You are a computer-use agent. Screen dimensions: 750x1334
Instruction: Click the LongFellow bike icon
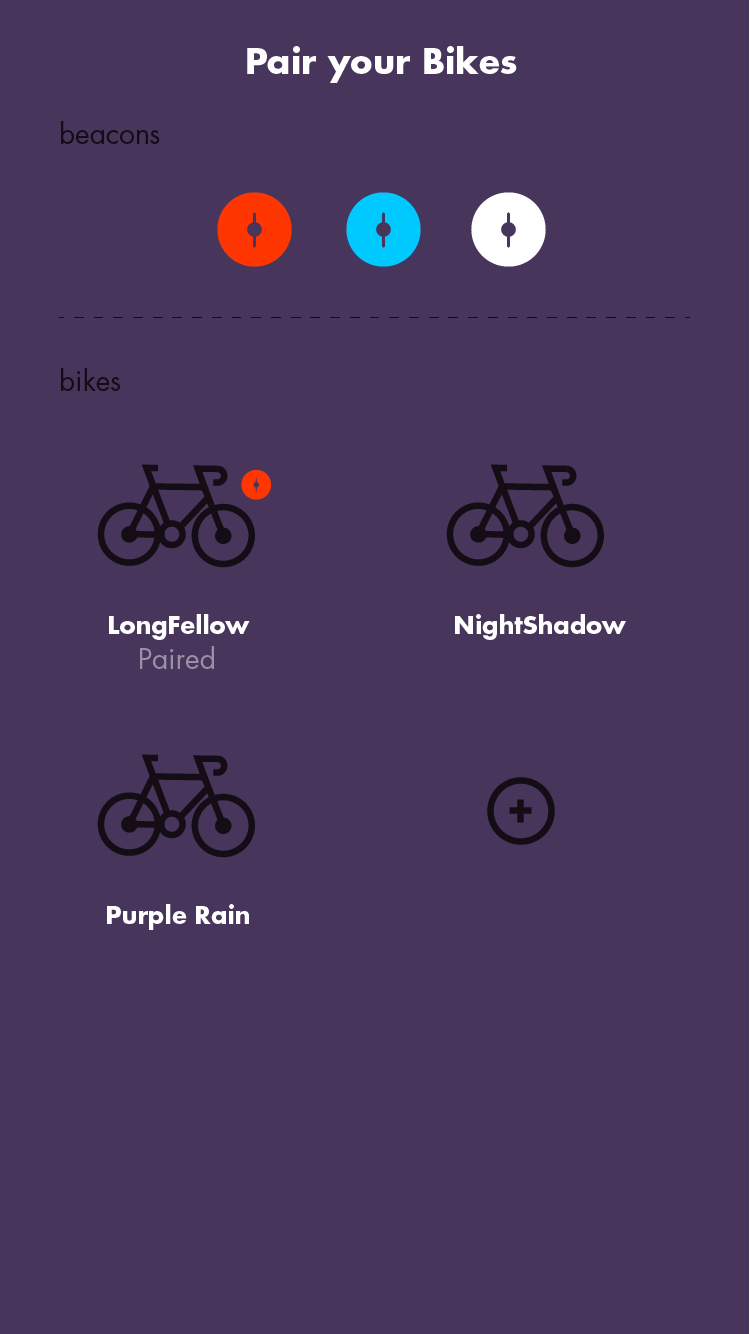pos(177,516)
